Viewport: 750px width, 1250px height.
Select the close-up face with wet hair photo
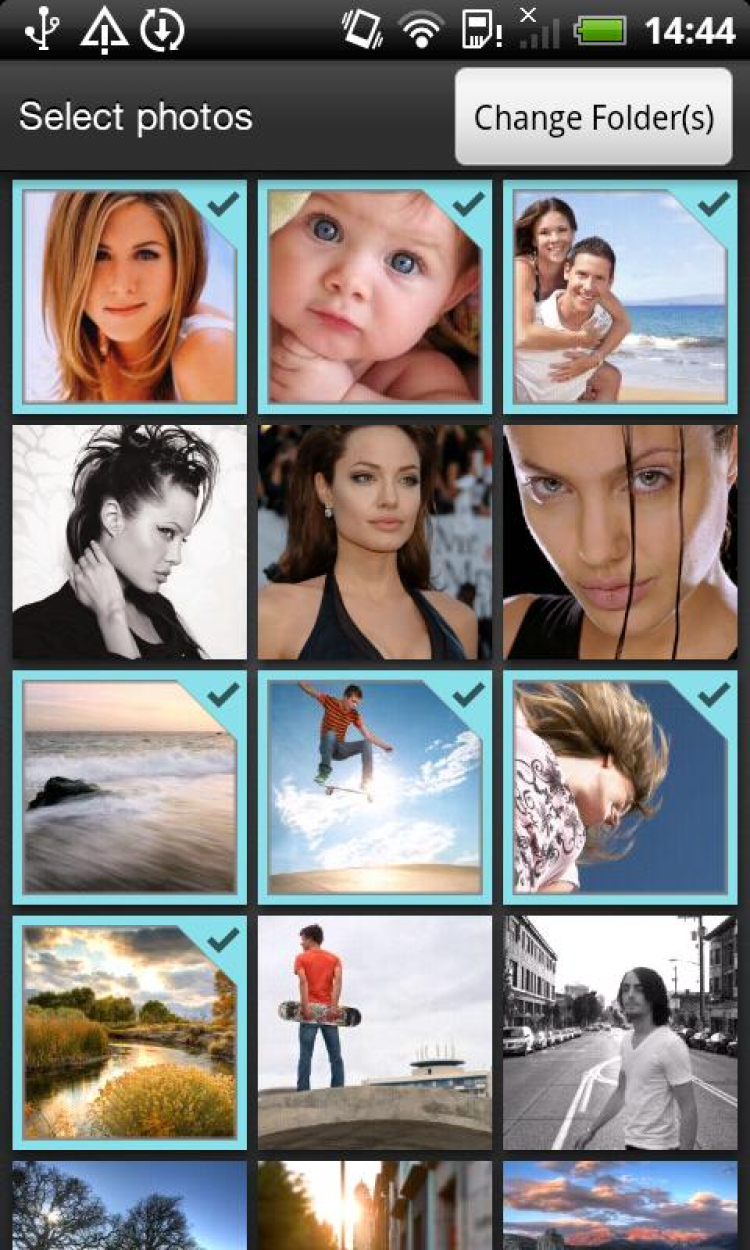click(619, 542)
